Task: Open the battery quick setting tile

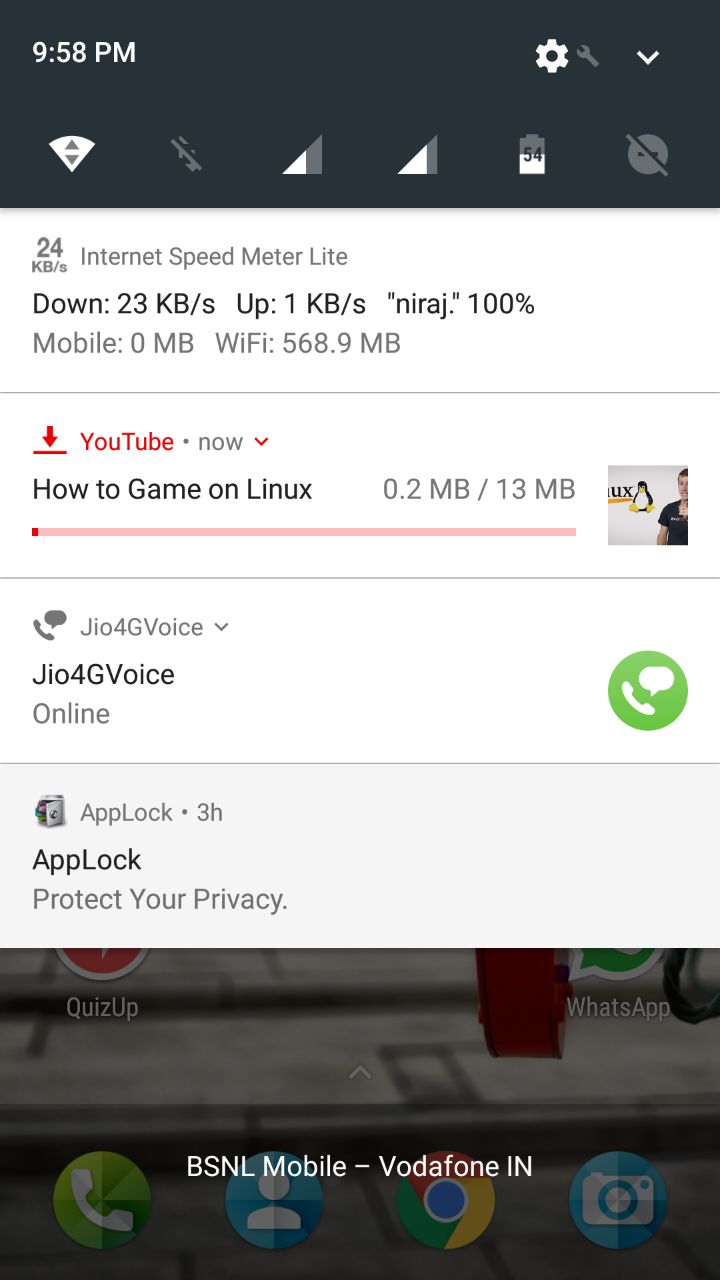Action: click(x=532, y=154)
